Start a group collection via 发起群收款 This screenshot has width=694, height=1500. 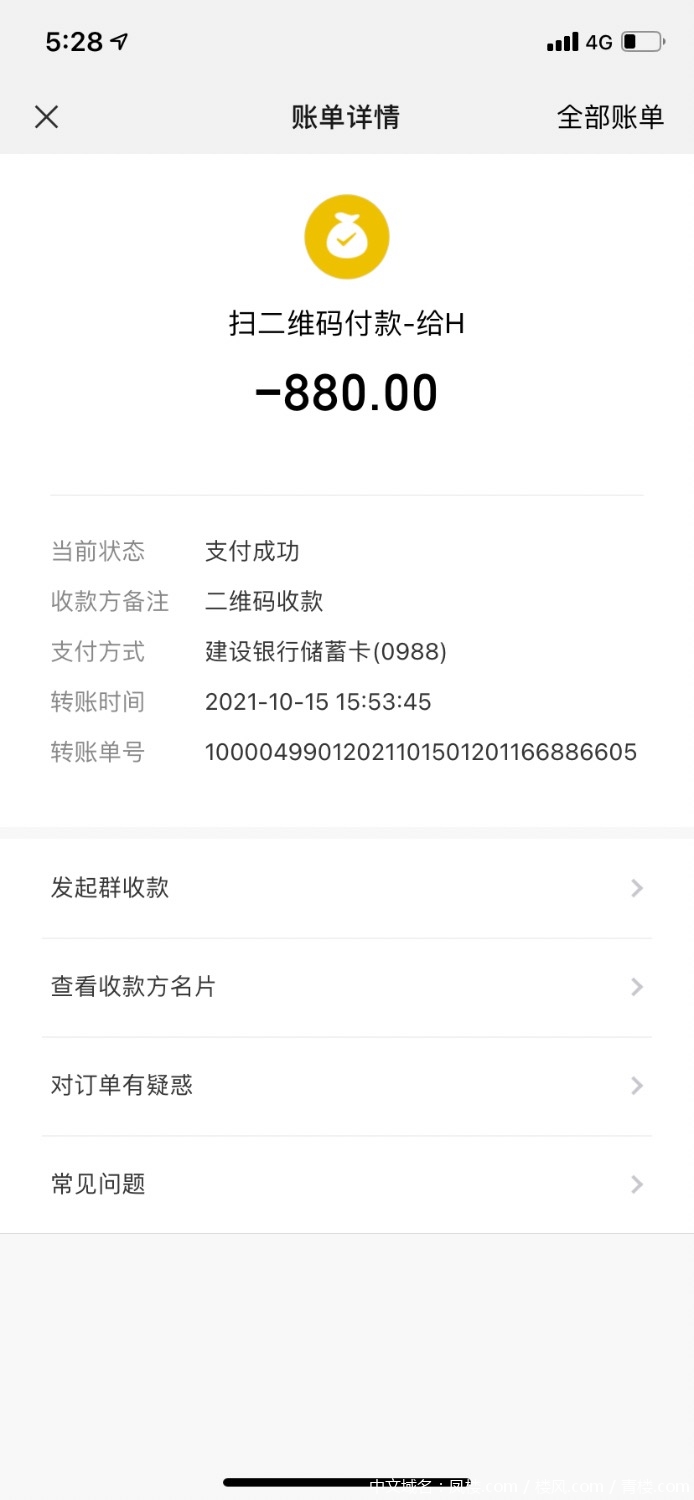tap(346, 888)
